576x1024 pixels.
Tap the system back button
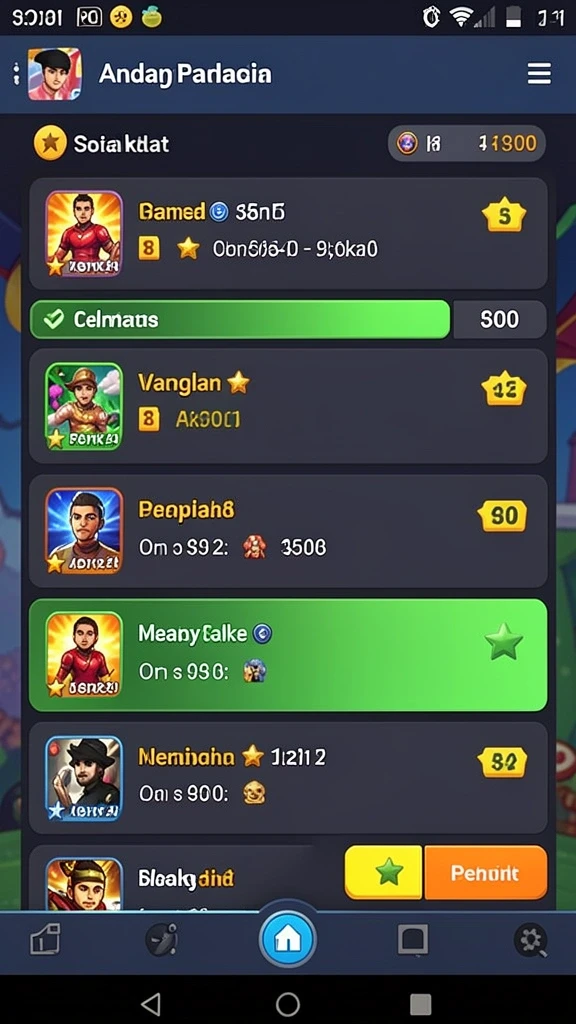click(152, 1003)
